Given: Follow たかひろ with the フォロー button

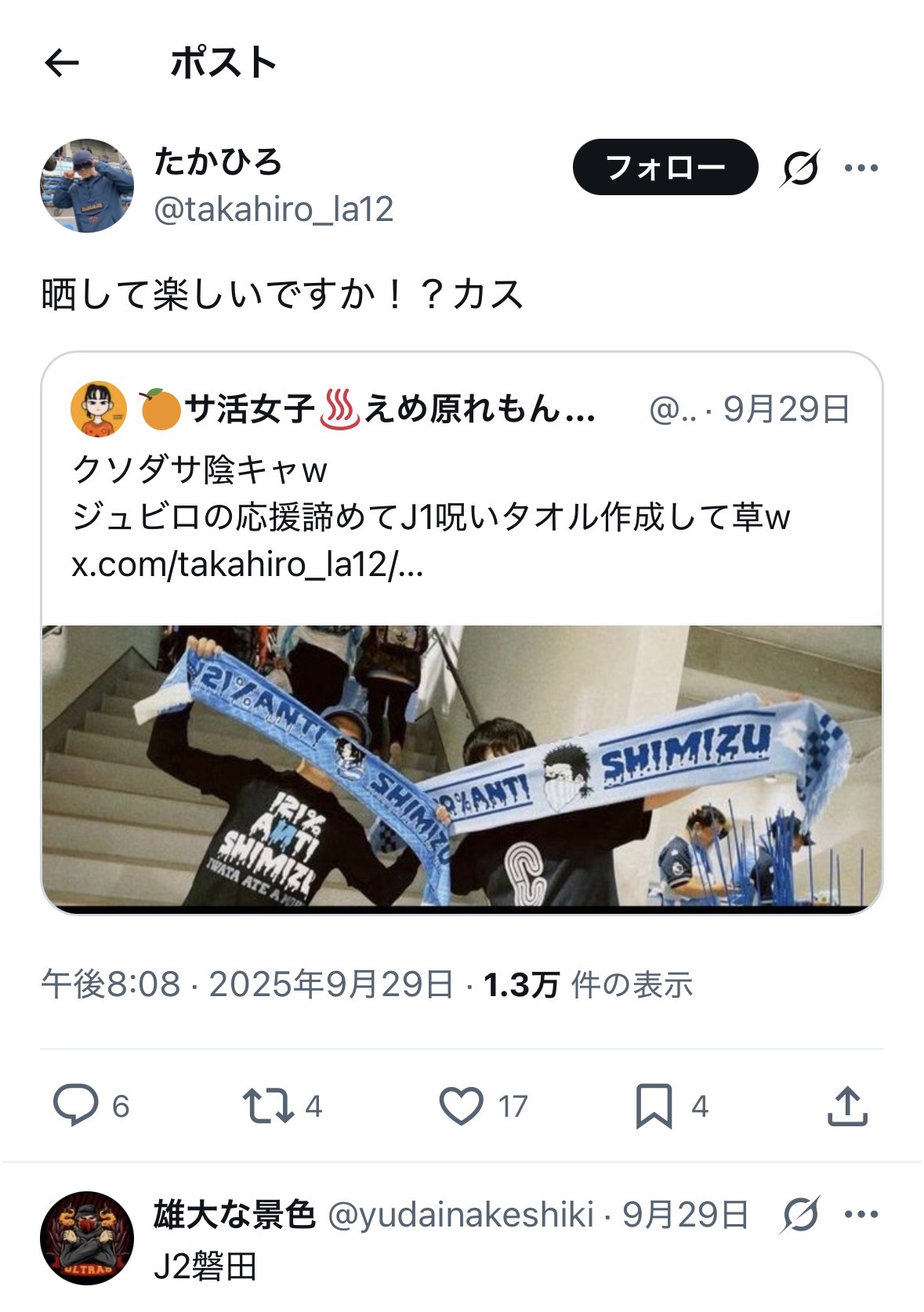Looking at the screenshot, I should (x=665, y=167).
